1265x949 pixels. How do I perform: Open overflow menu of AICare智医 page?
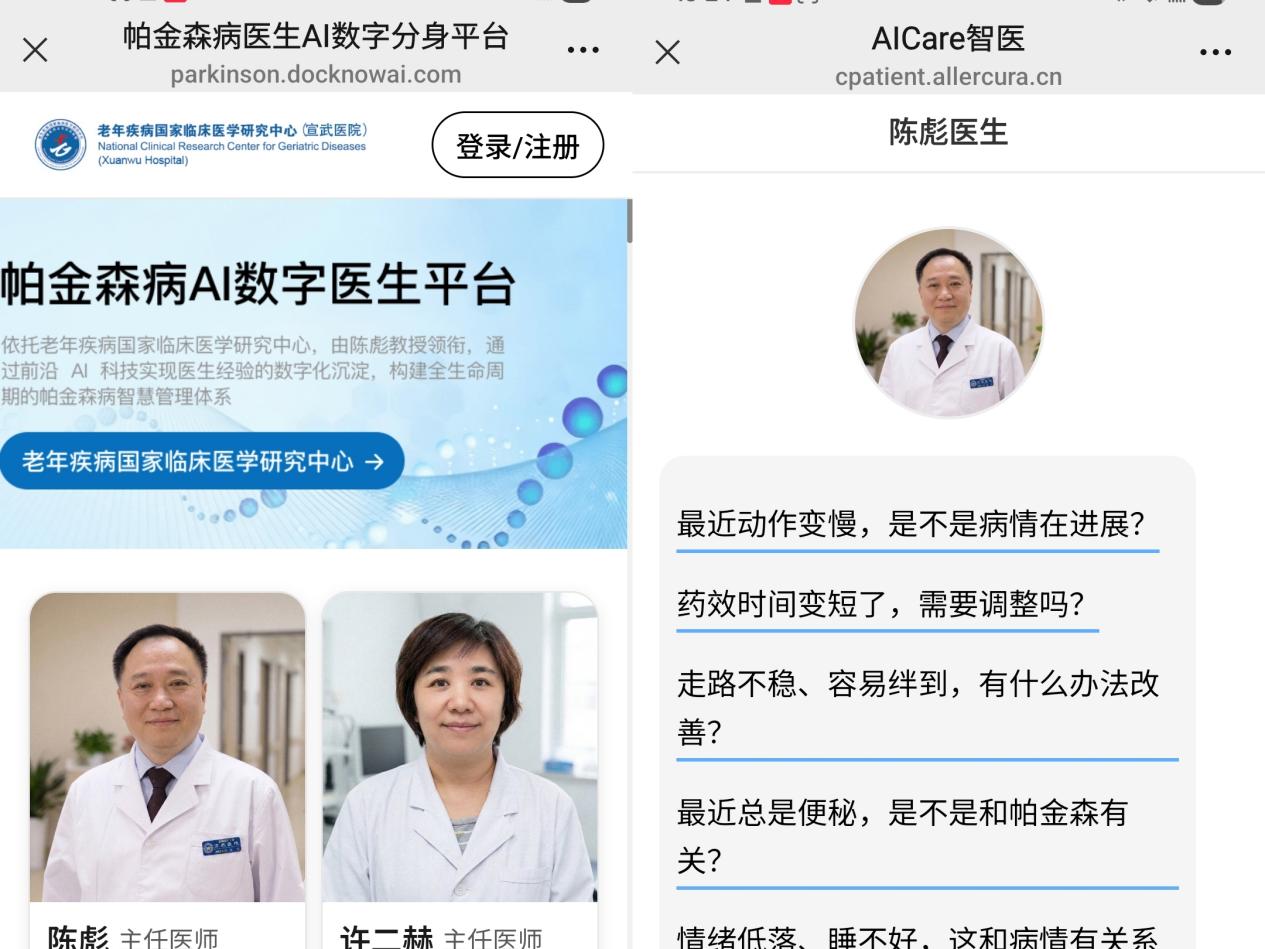[x=1215, y=52]
